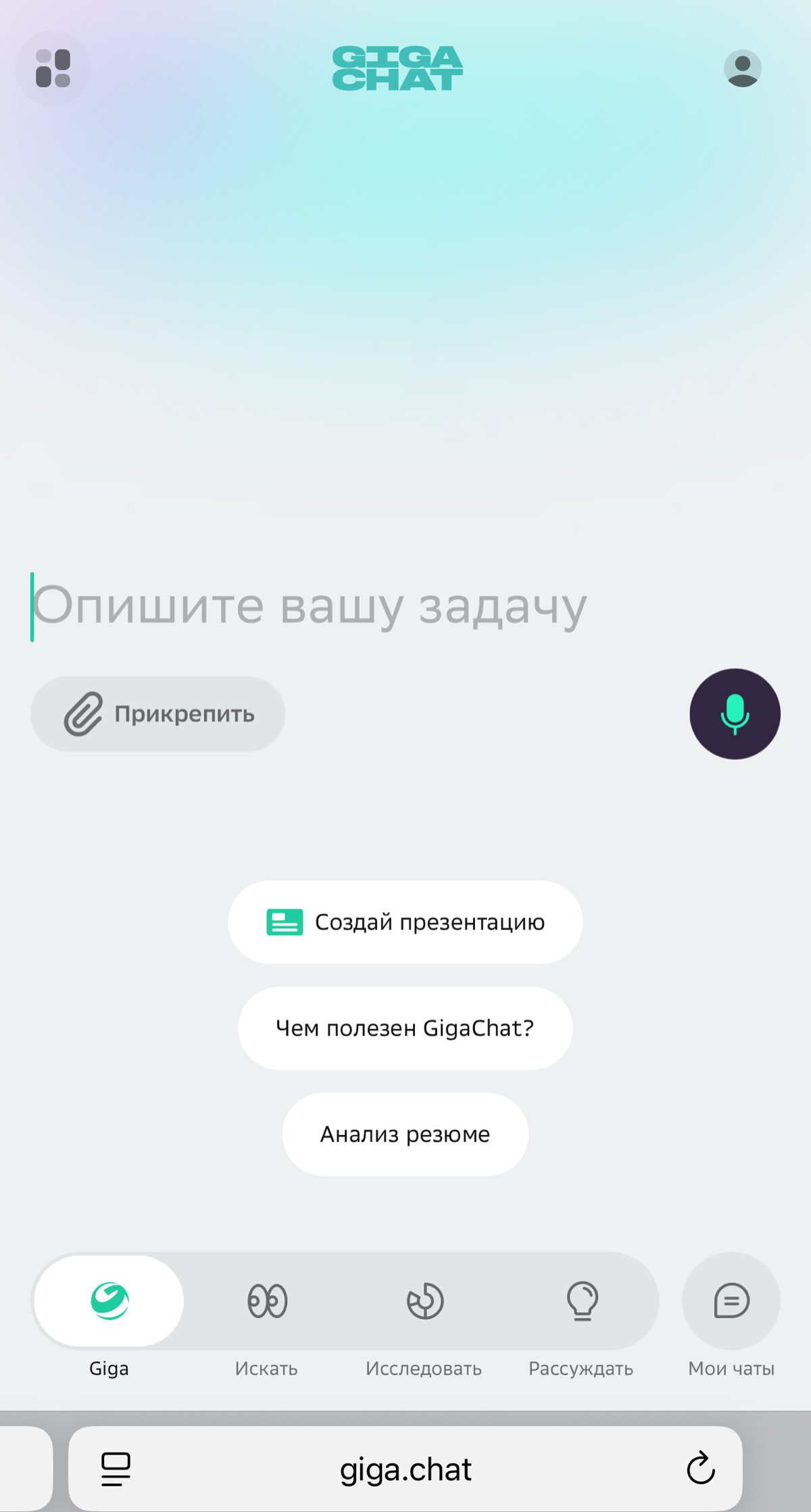
Task: Activate the microphone for voice input
Action: [735, 714]
